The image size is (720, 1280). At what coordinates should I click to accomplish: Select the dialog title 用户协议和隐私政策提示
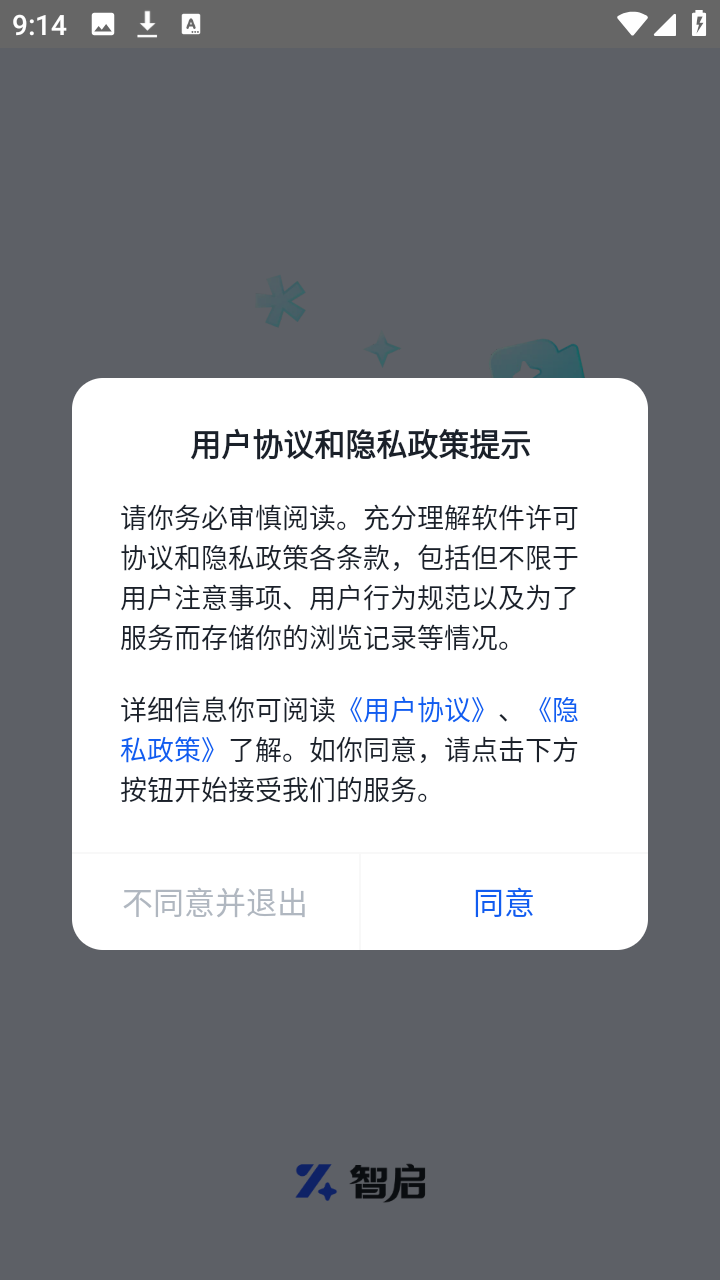(360, 445)
